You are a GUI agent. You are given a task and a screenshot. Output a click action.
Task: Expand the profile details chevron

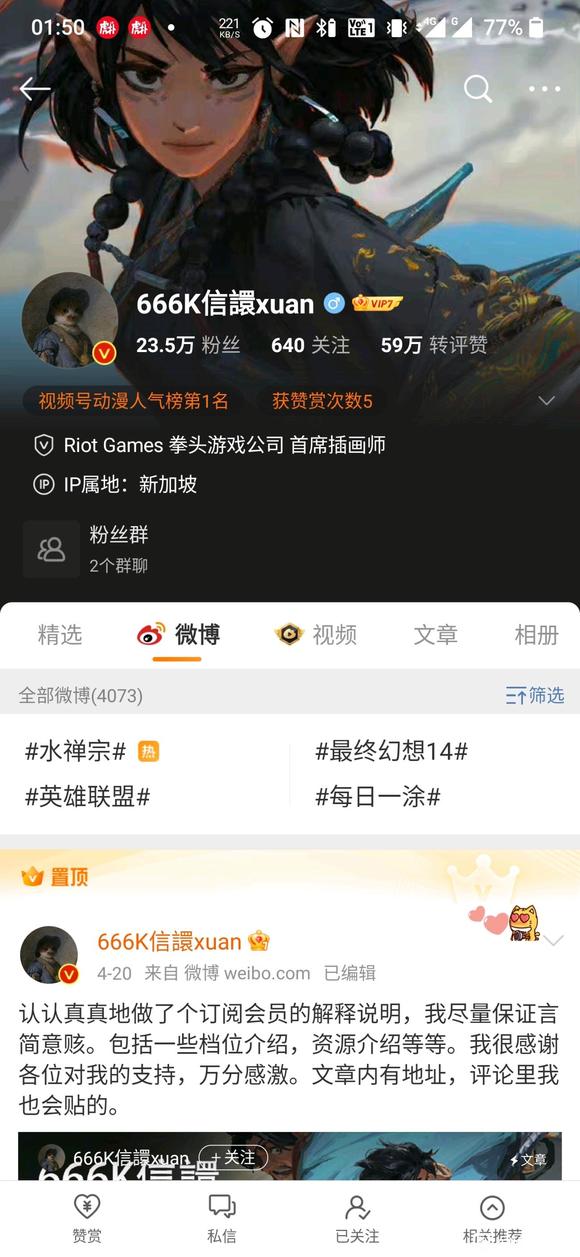546,400
